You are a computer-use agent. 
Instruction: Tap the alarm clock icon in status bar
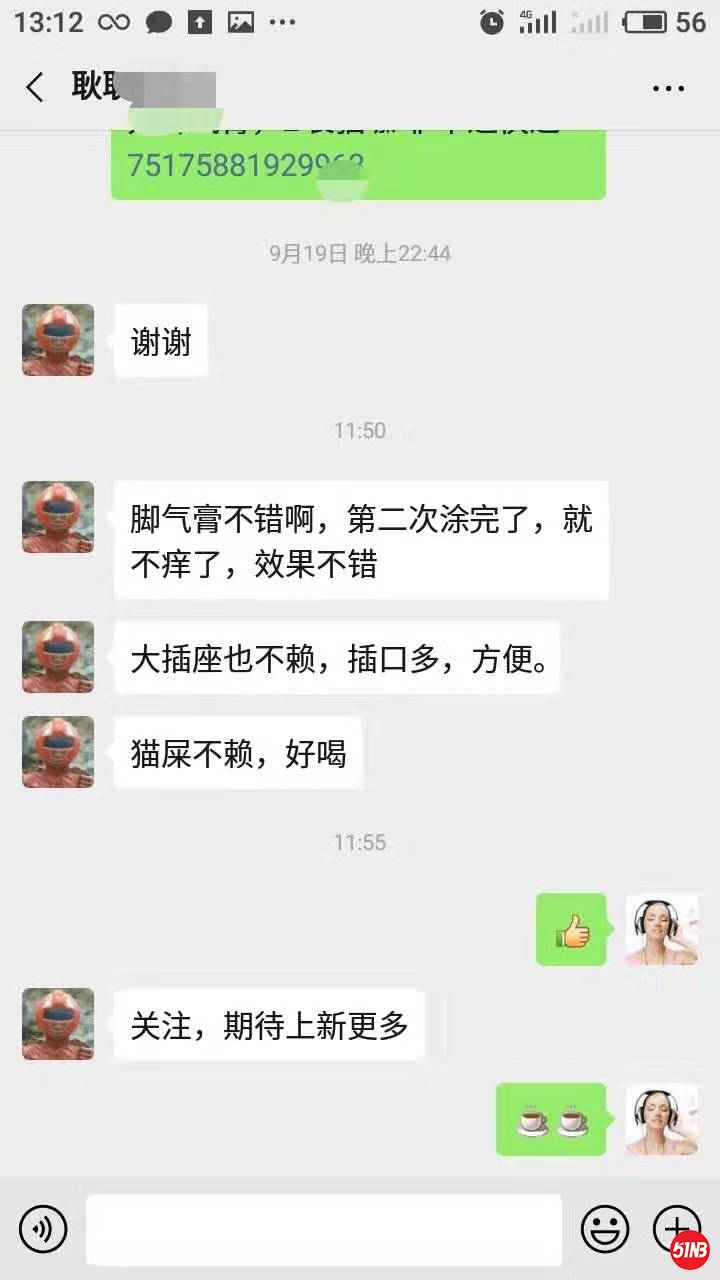click(x=491, y=20)
